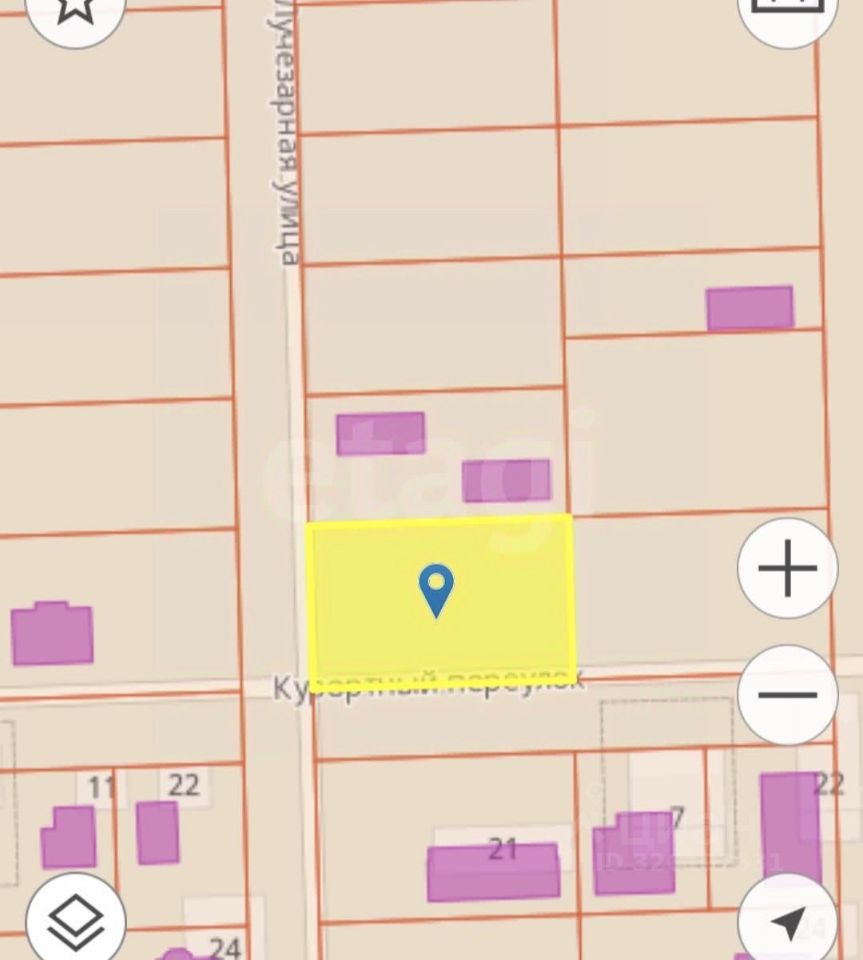Select the blue pin on the highlighted plot
The width and height of the screenshot is (863, 960).
click(x=436, y=588)
